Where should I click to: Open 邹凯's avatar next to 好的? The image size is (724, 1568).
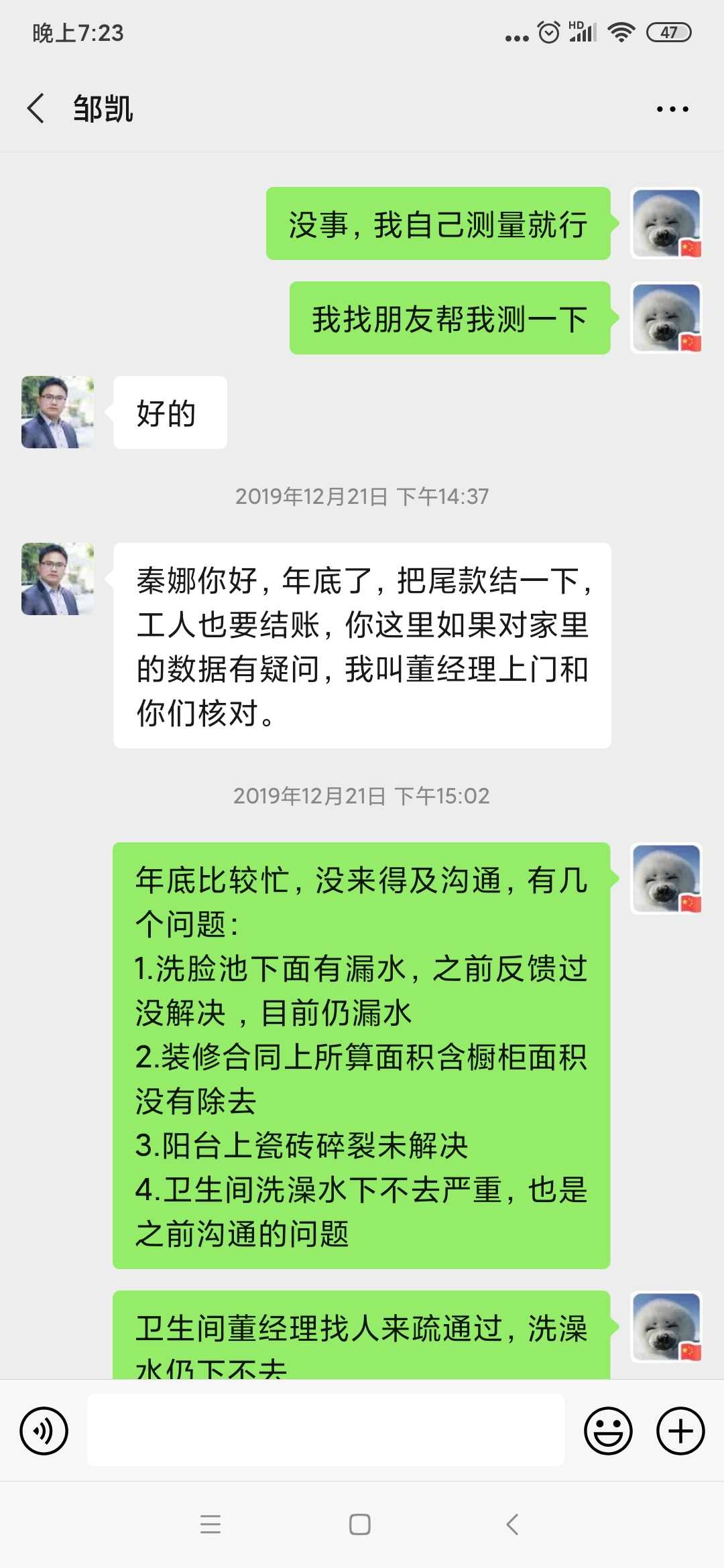tap(58, 412)
